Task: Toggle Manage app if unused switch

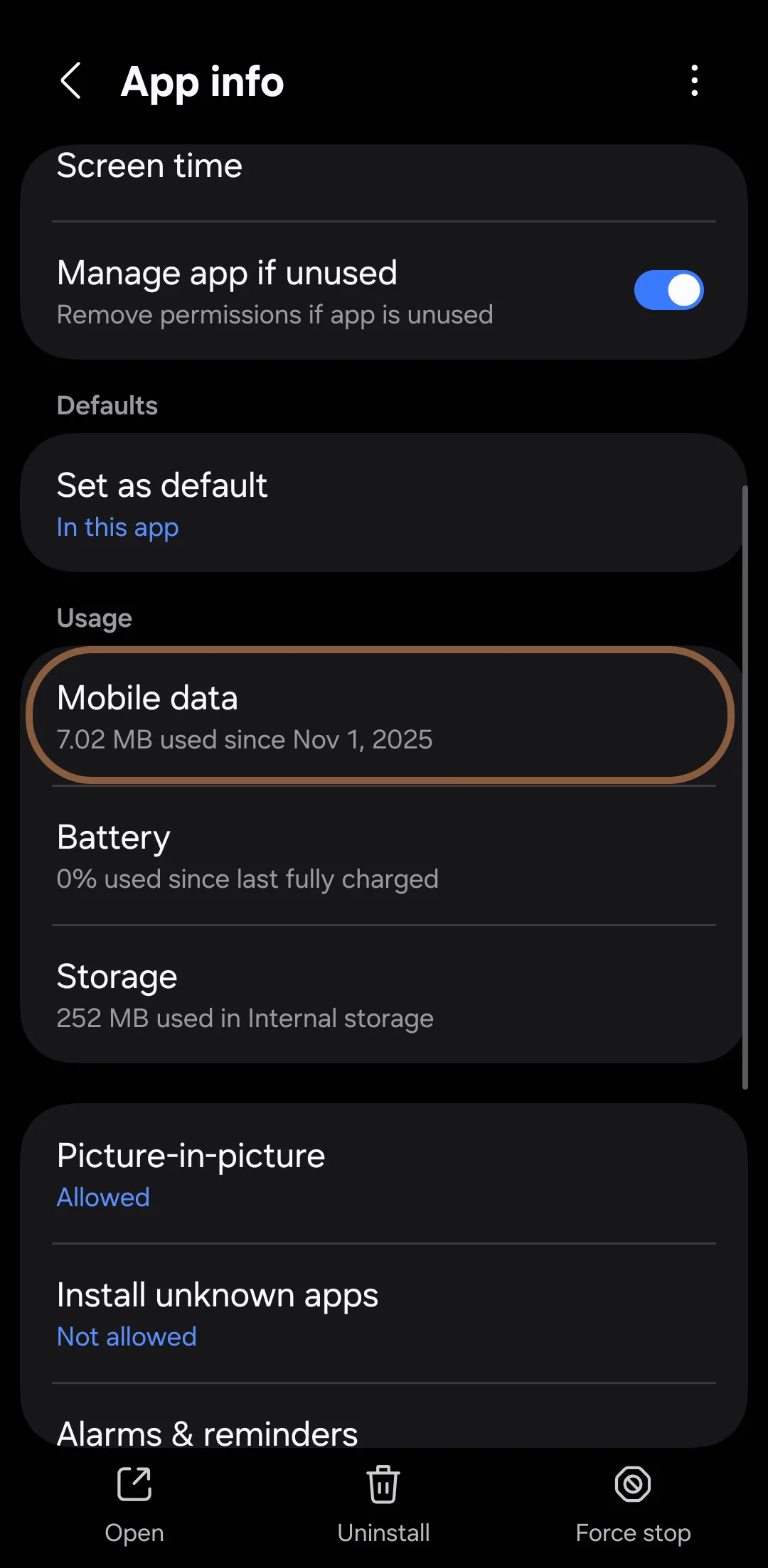Action: 668,291
